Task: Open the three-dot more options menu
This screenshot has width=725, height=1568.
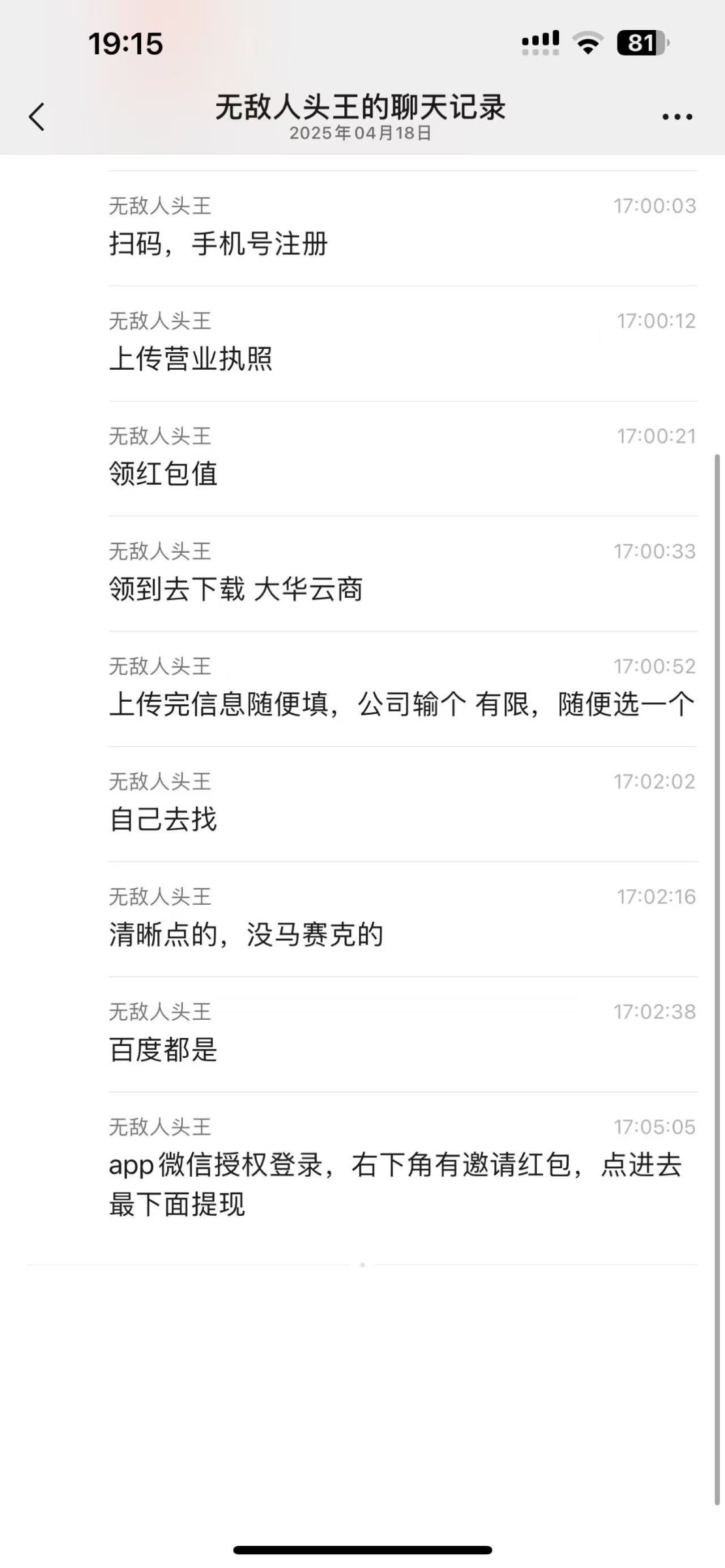Action: [677, 117]
